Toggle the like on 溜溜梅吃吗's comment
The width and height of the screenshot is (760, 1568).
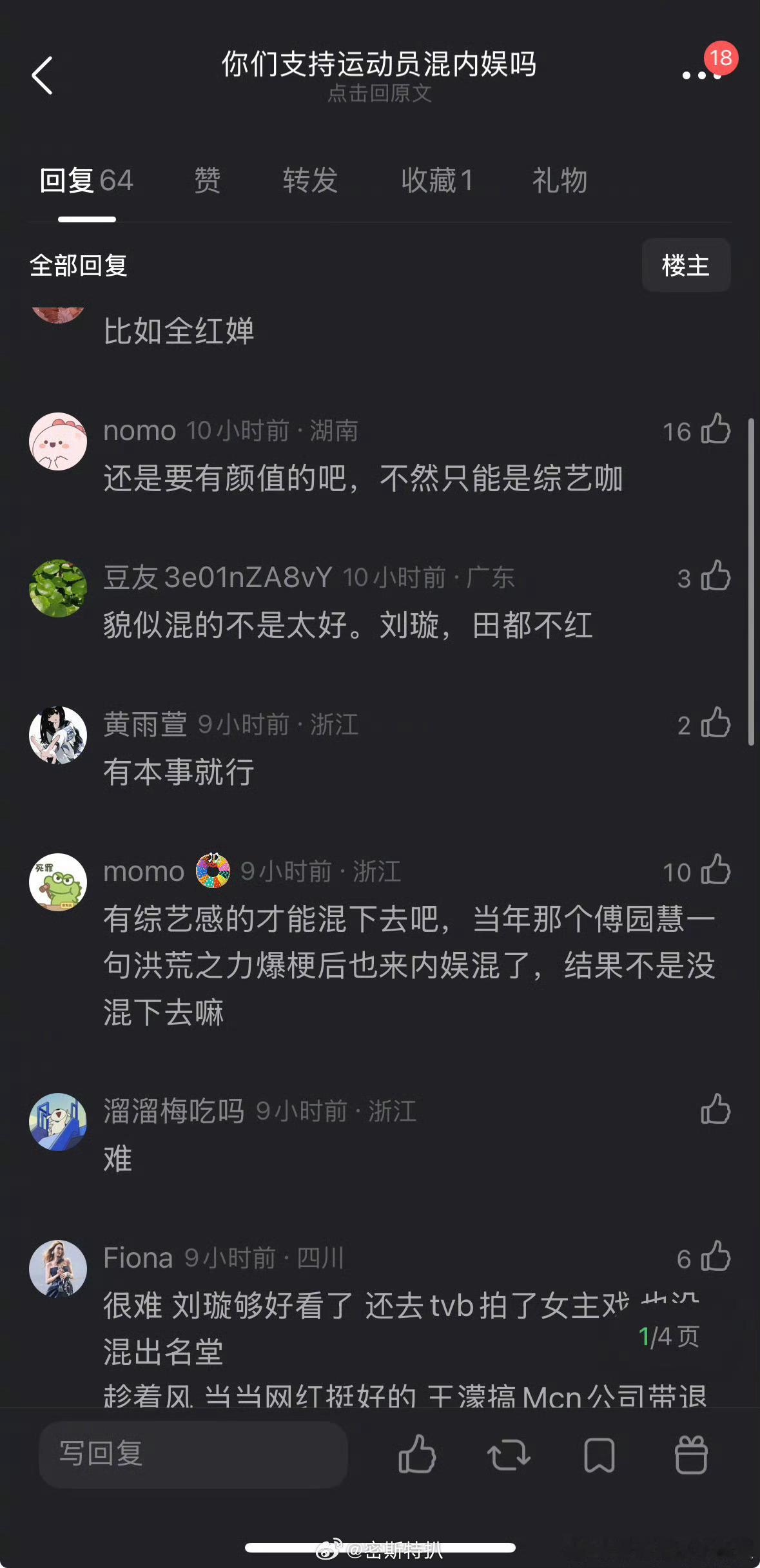[714, 1110]
